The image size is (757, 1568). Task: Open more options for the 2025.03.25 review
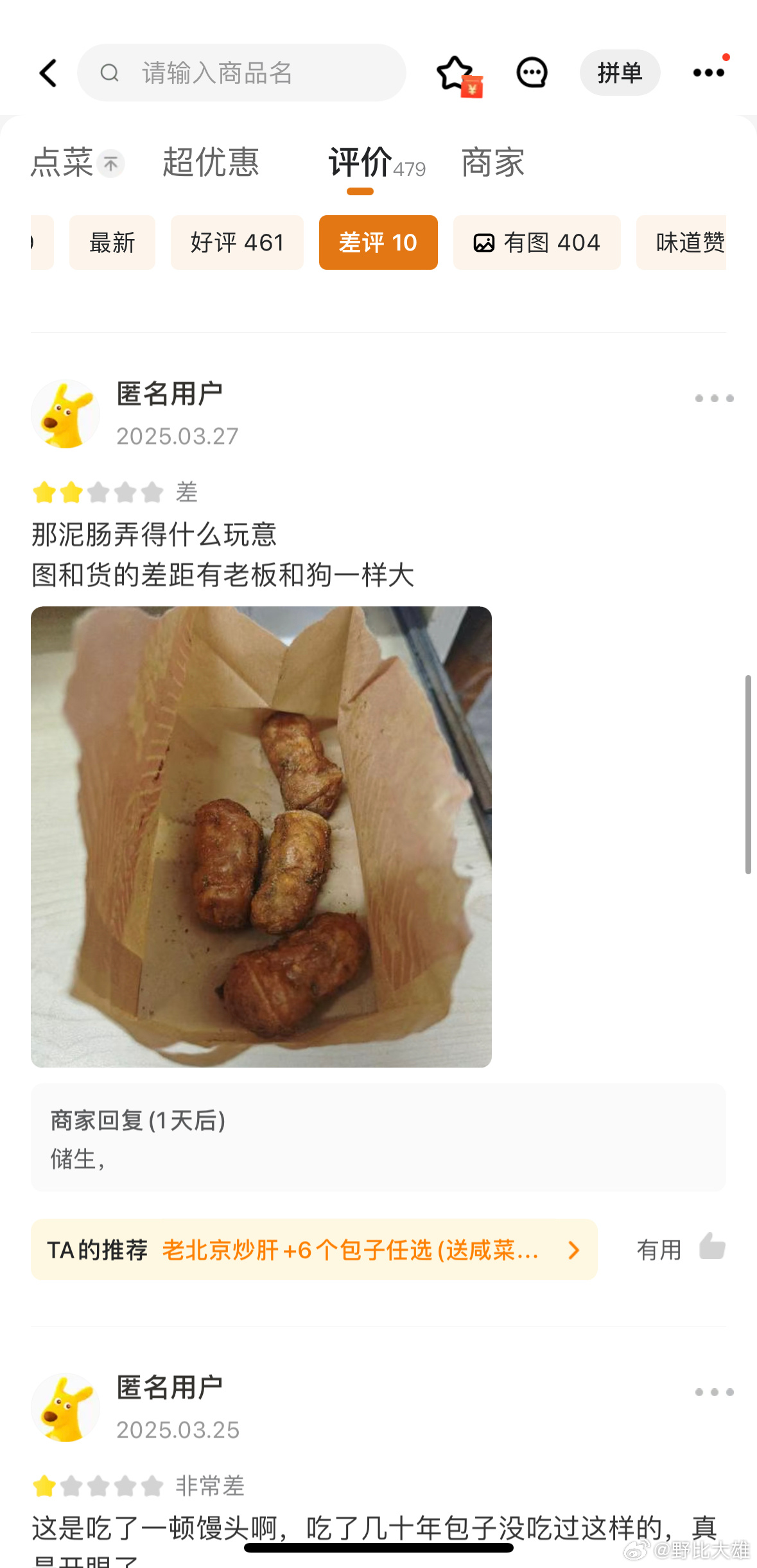714,1393
